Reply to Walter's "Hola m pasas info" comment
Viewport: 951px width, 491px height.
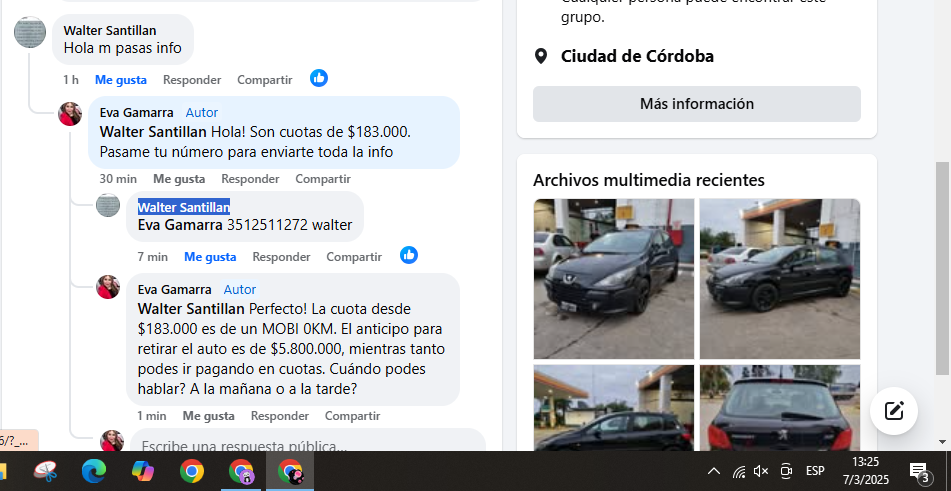pos(192,80)
